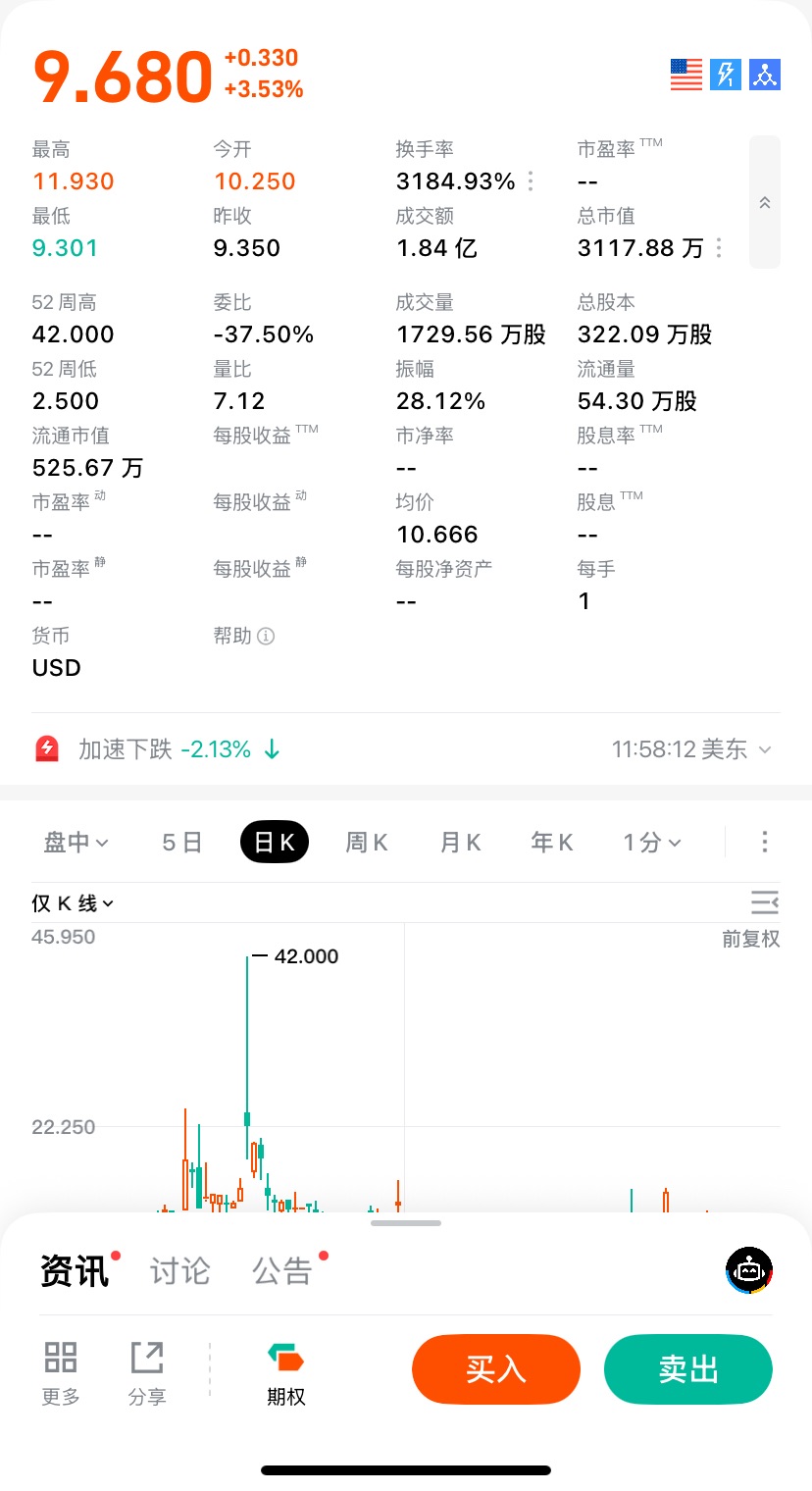Open chart settings three-dot menu
Image resolution: width=812 pixels, height=1491 pixels.
(x=765, y=842)
